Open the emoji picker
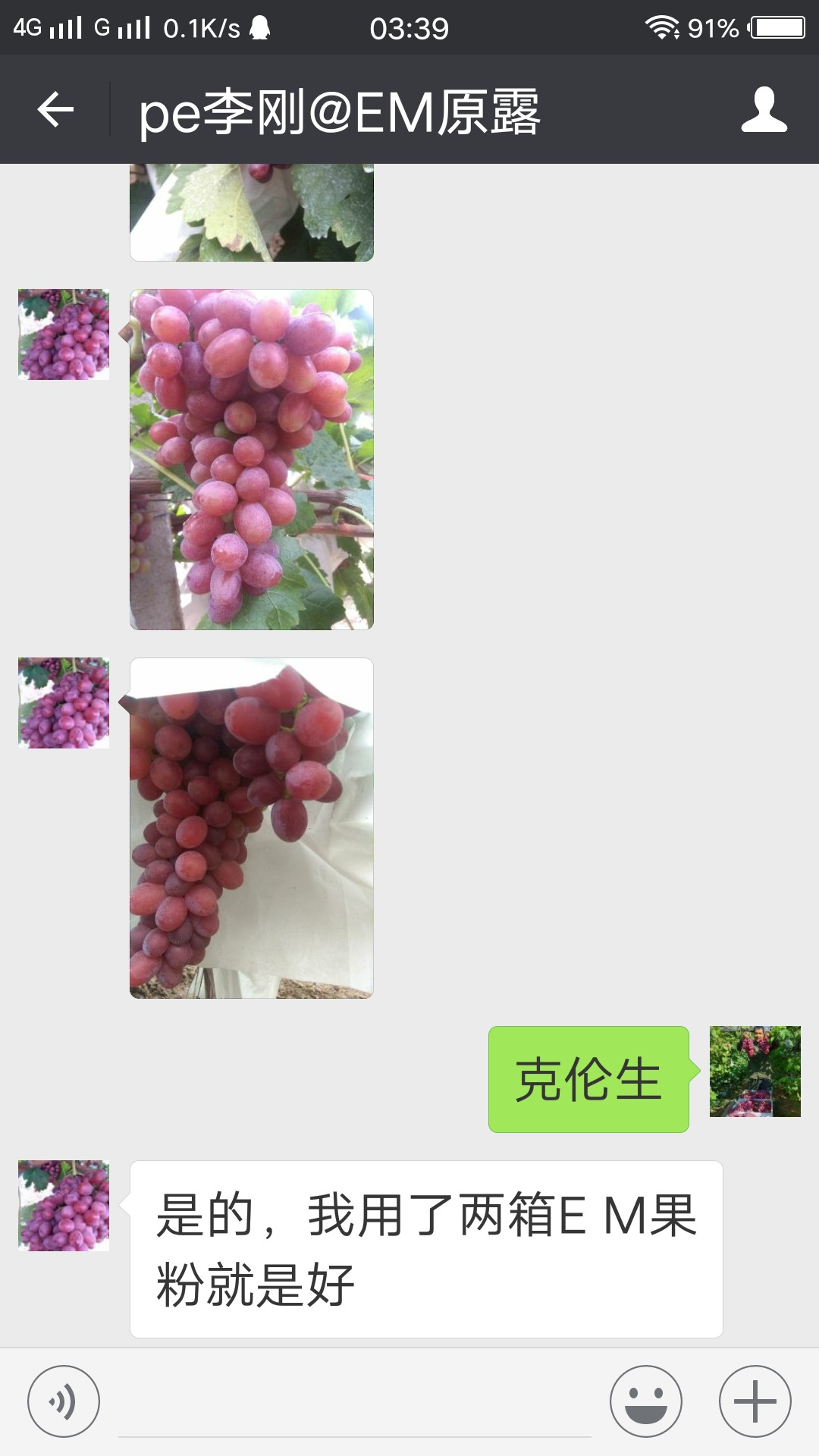The height and width of the screenshot is (1456, 819). click(646, 1401)
